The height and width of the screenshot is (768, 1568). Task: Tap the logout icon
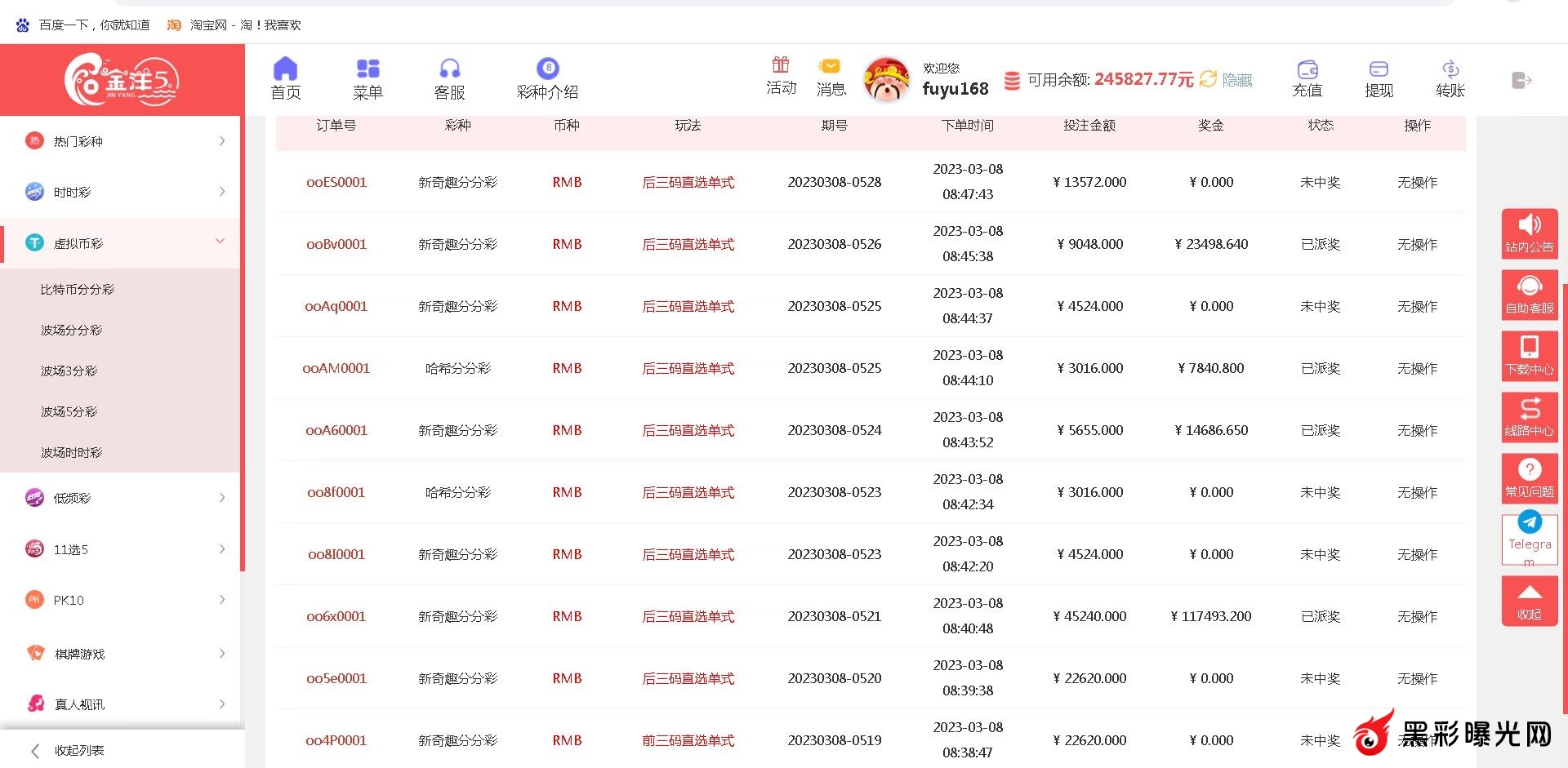[1521, 80]
